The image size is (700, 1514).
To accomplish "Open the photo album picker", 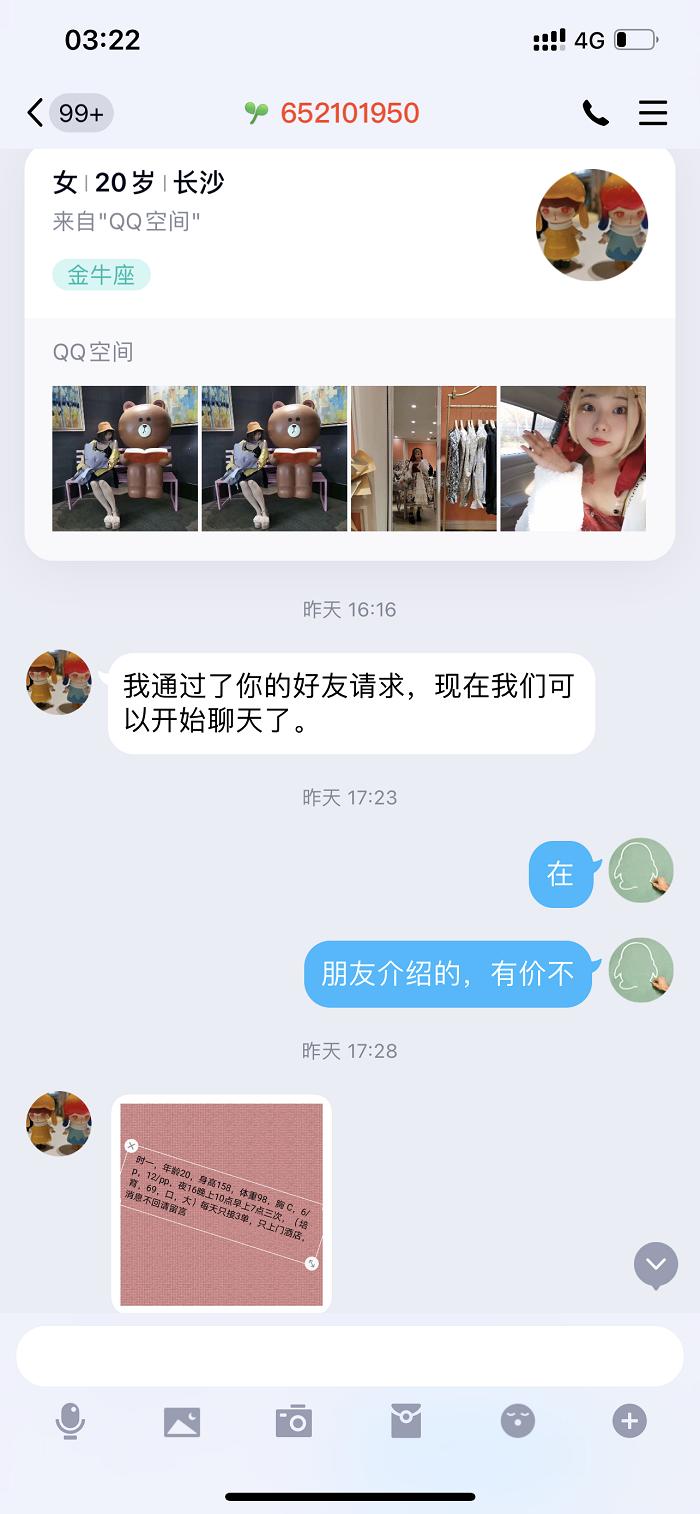I will tap(182, 1421).
